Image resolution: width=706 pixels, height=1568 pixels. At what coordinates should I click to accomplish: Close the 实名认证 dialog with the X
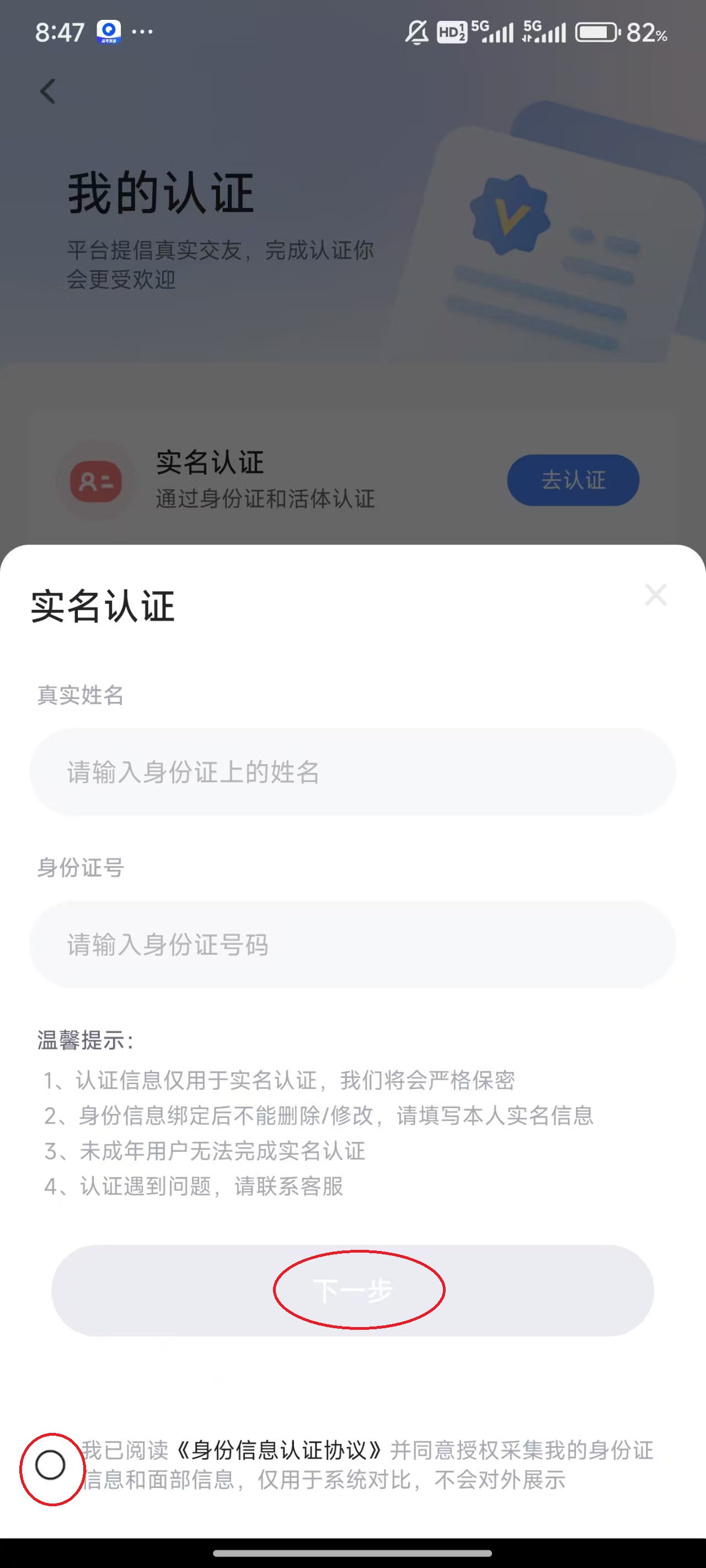656,595
